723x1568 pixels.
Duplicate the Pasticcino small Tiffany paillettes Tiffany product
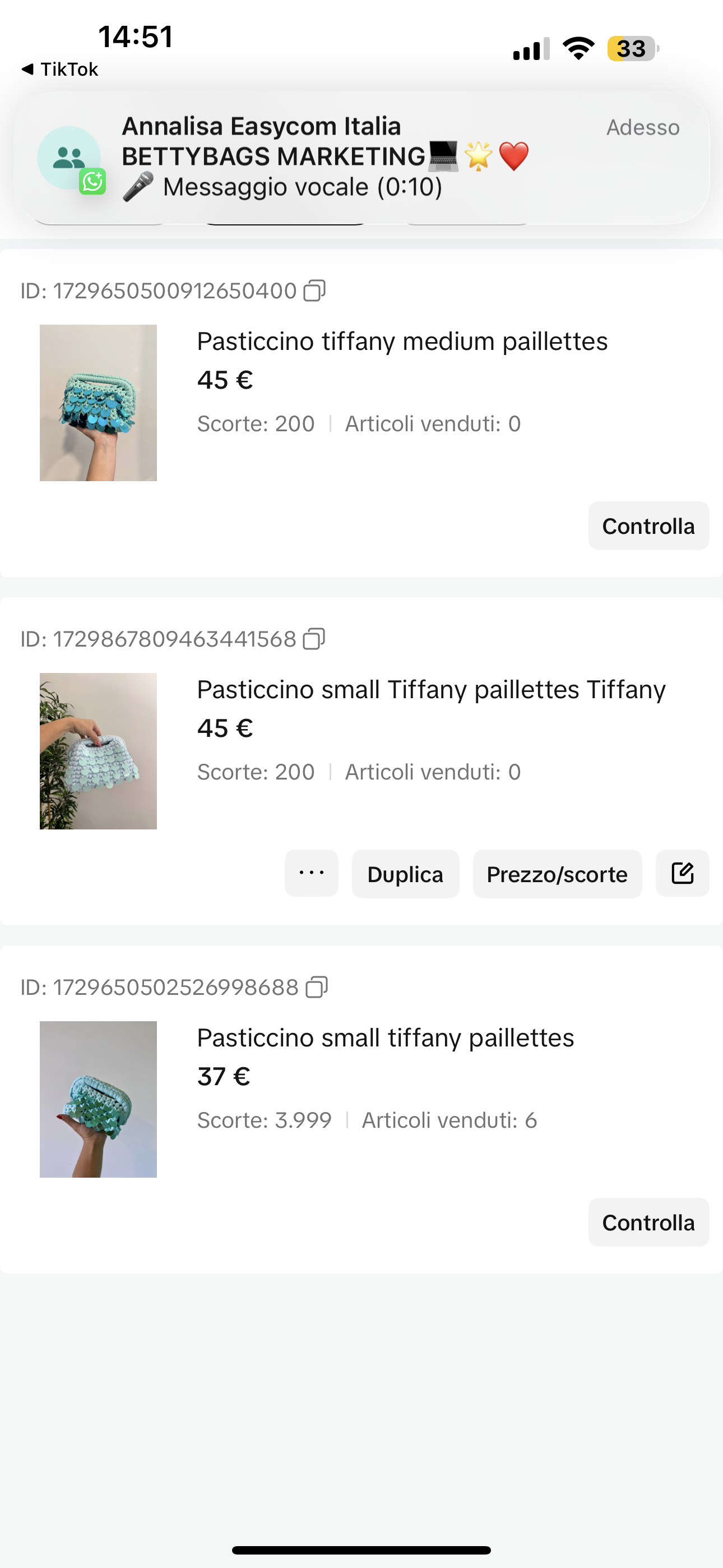(405, 874)
